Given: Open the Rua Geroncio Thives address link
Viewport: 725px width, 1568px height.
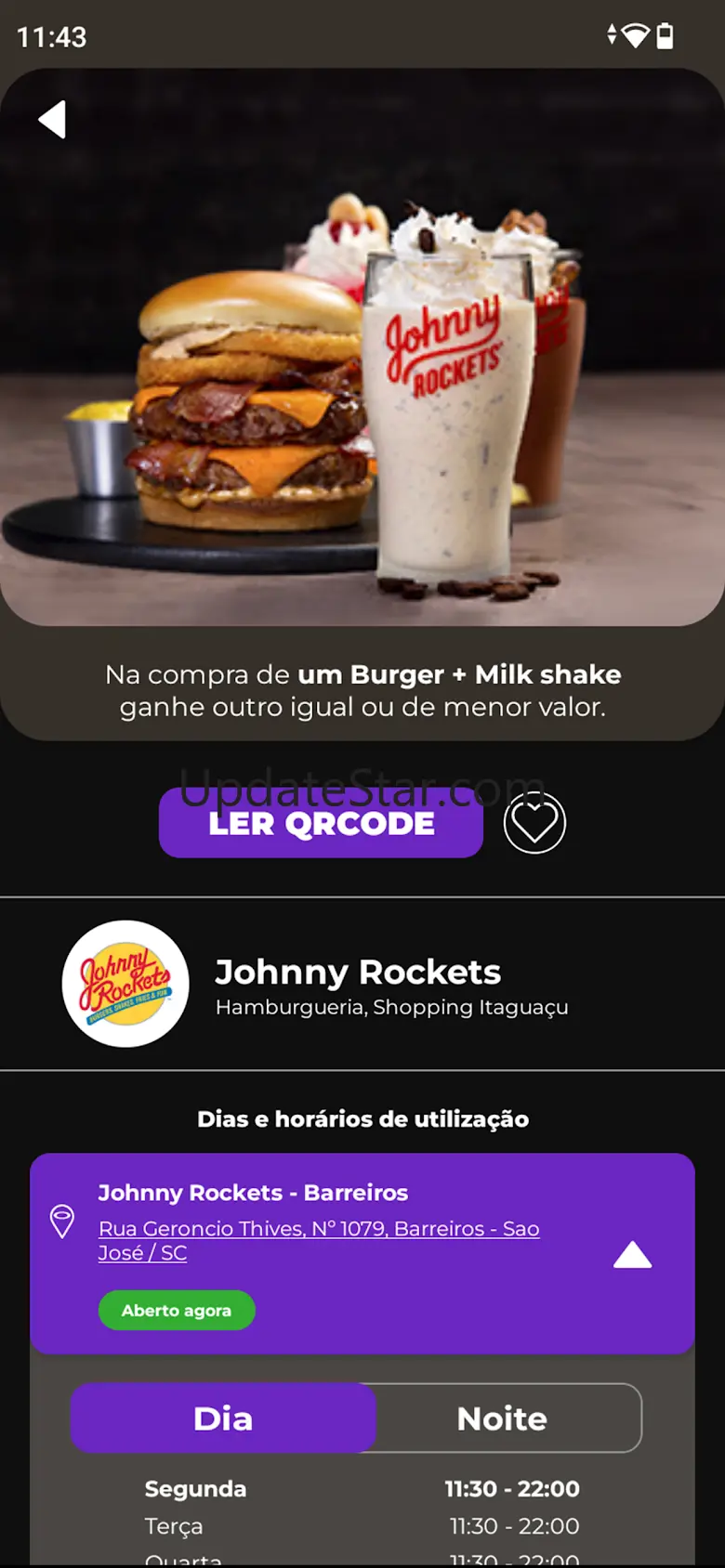Looking at the screenshot, I should [x=318, y=1240].
